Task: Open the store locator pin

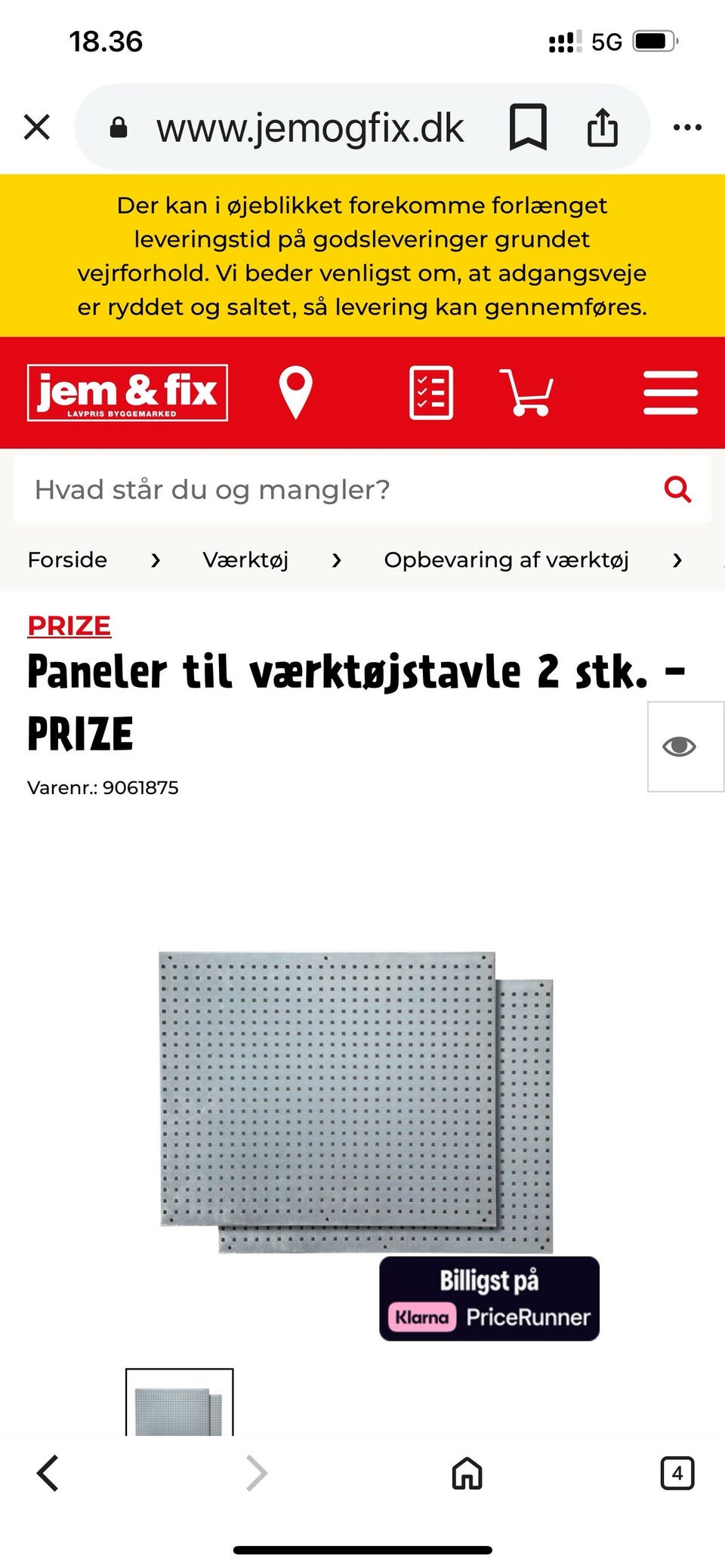Action: [295, 392]
